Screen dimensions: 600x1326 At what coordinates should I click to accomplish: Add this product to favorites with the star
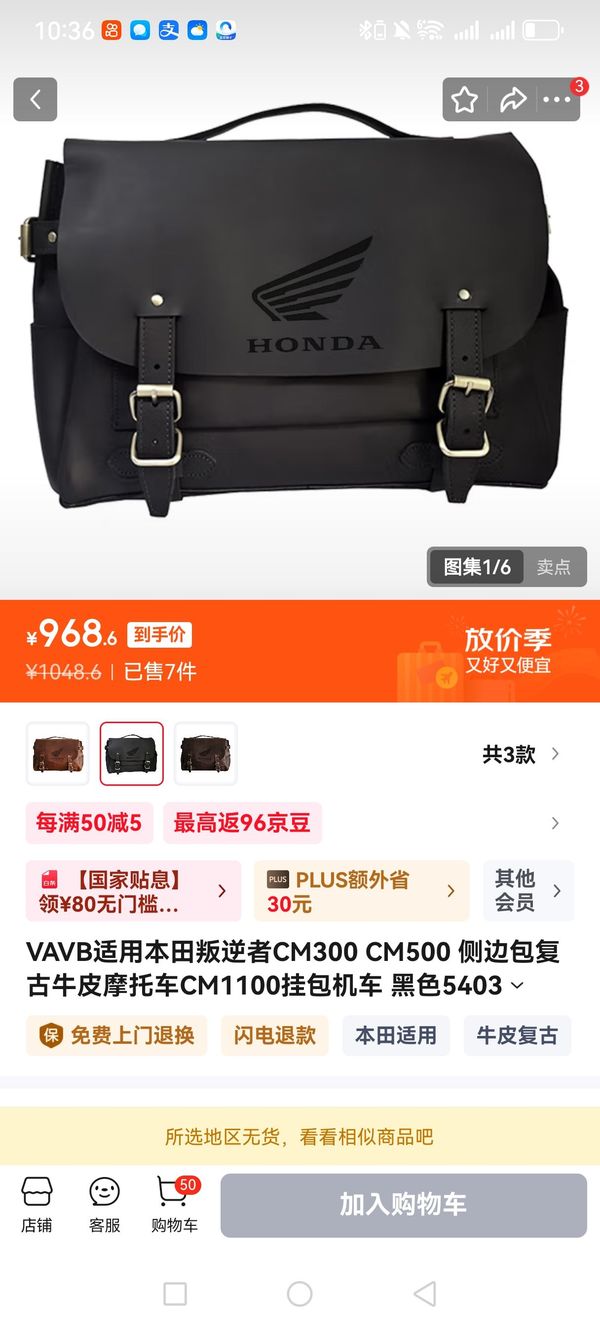coord(464,99)
